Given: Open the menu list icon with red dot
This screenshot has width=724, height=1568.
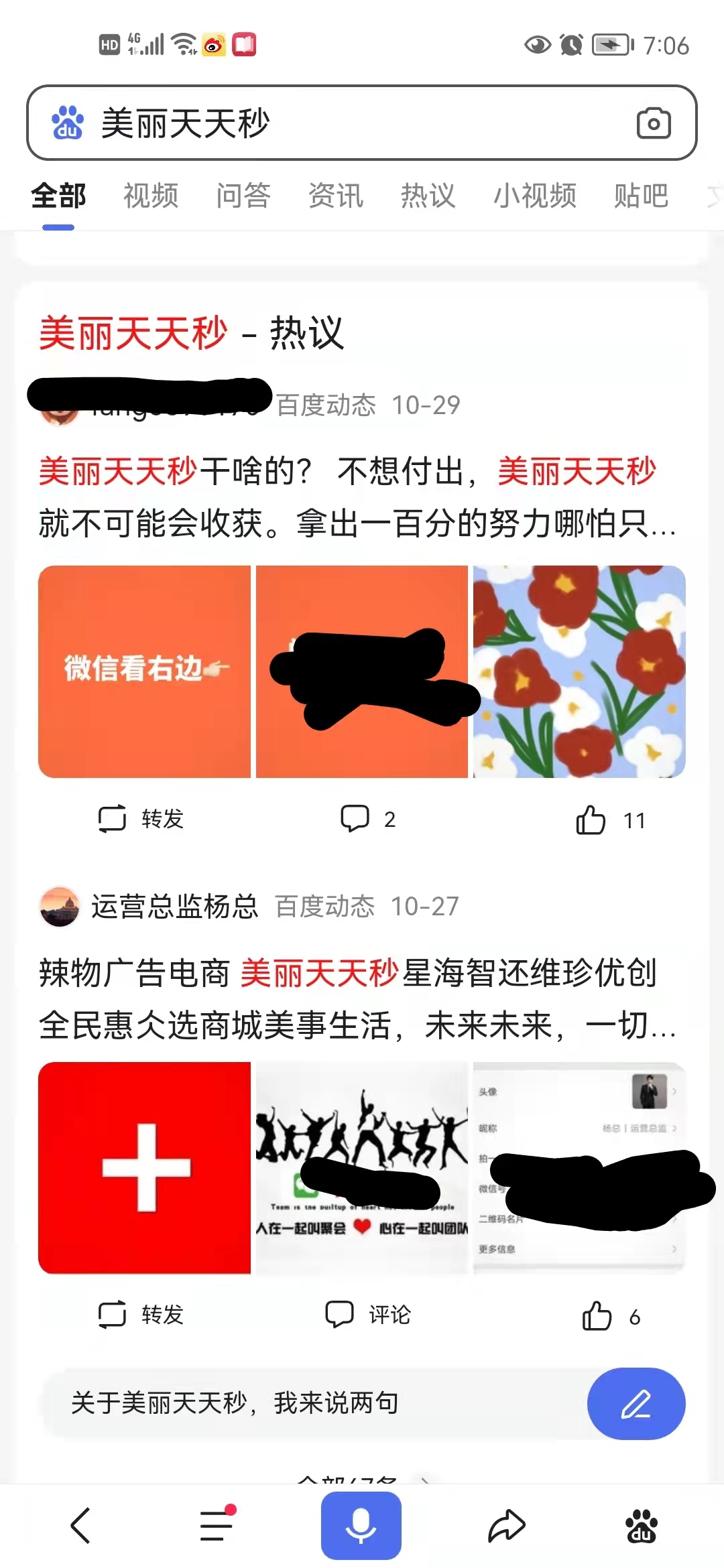Looking at the screenshot, I should click(x=215, y=1524).
